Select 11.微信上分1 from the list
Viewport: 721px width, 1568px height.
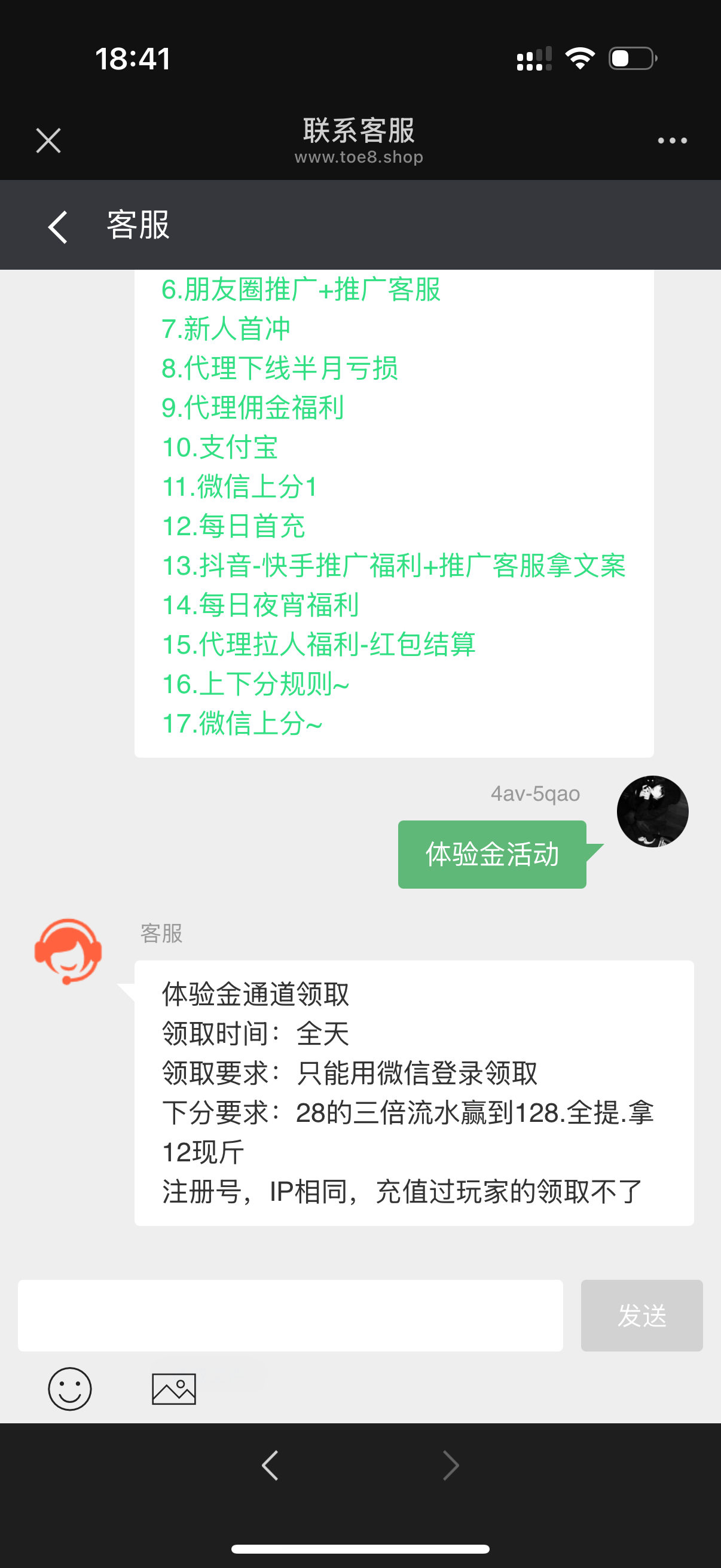239,487
